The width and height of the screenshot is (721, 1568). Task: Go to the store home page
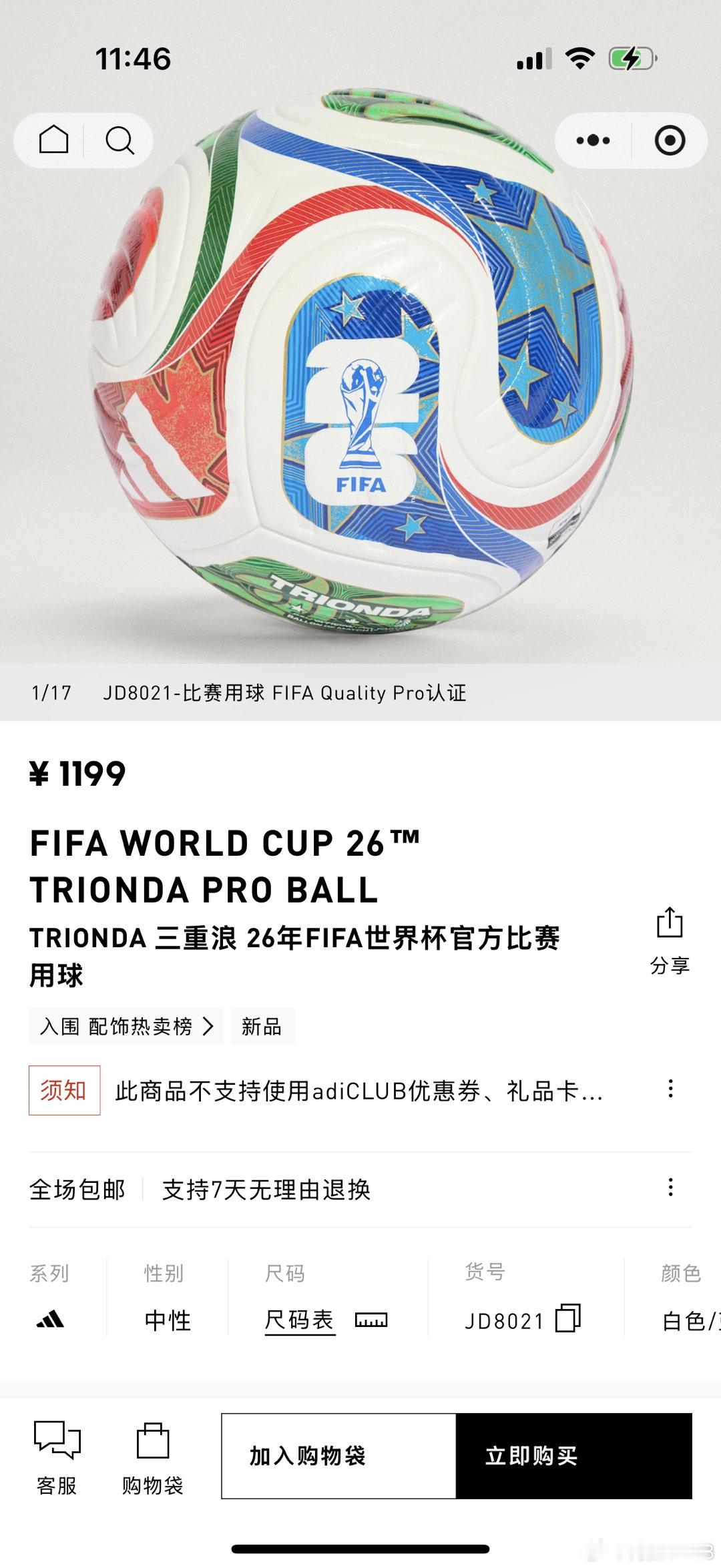53,140
